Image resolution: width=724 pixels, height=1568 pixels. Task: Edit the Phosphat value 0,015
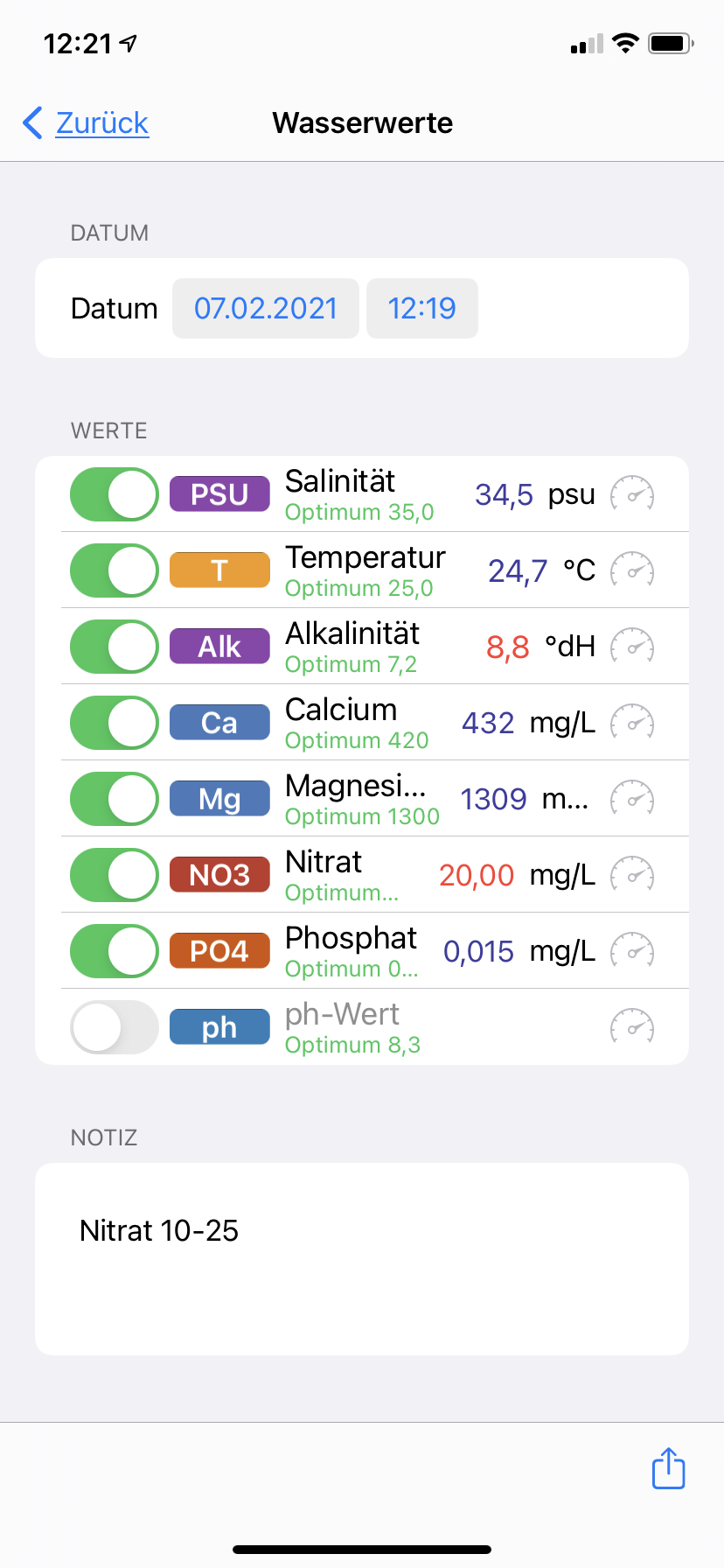[x=478, y=952]
